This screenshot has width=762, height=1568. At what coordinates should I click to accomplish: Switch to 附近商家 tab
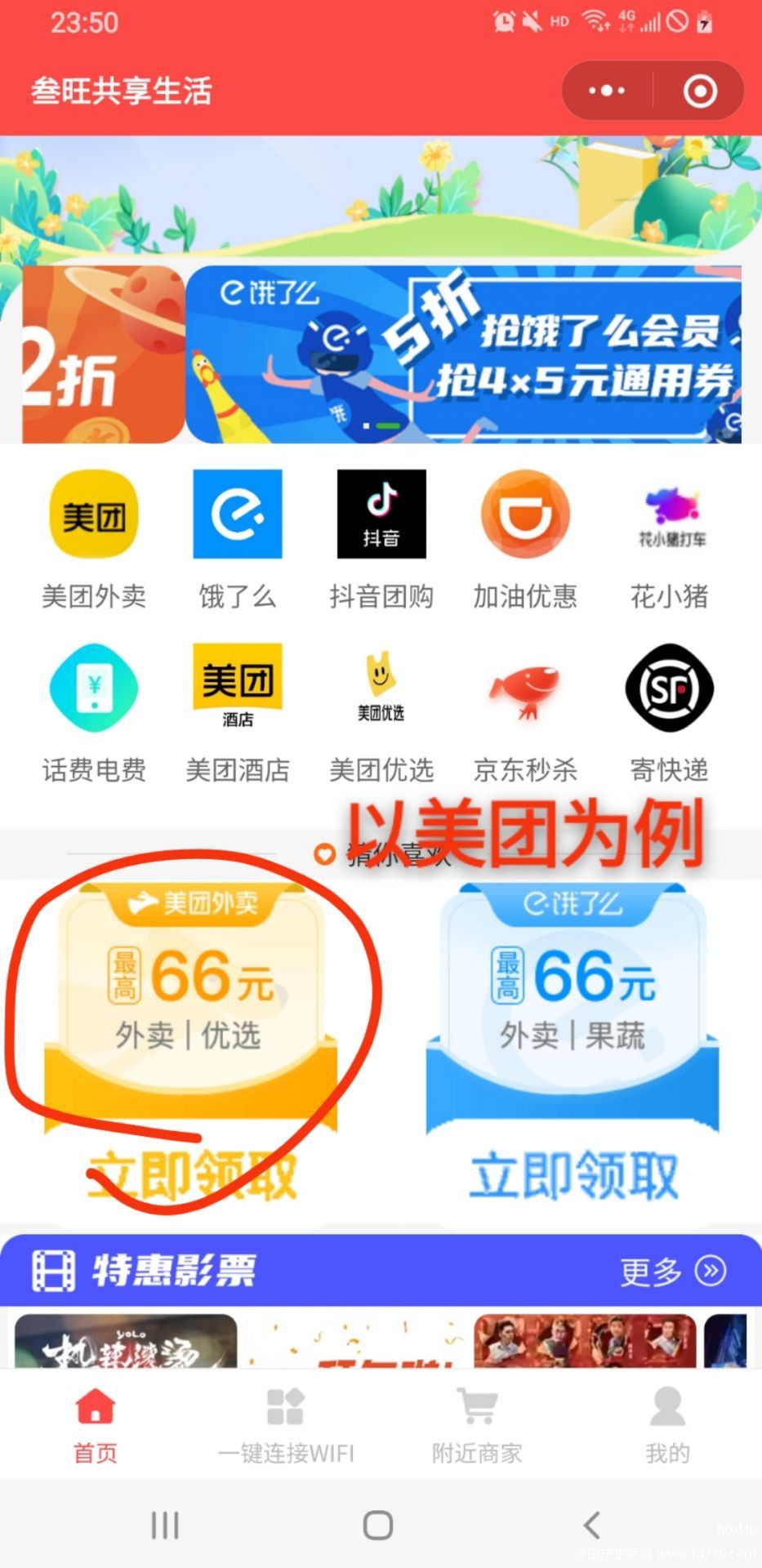477,1425
